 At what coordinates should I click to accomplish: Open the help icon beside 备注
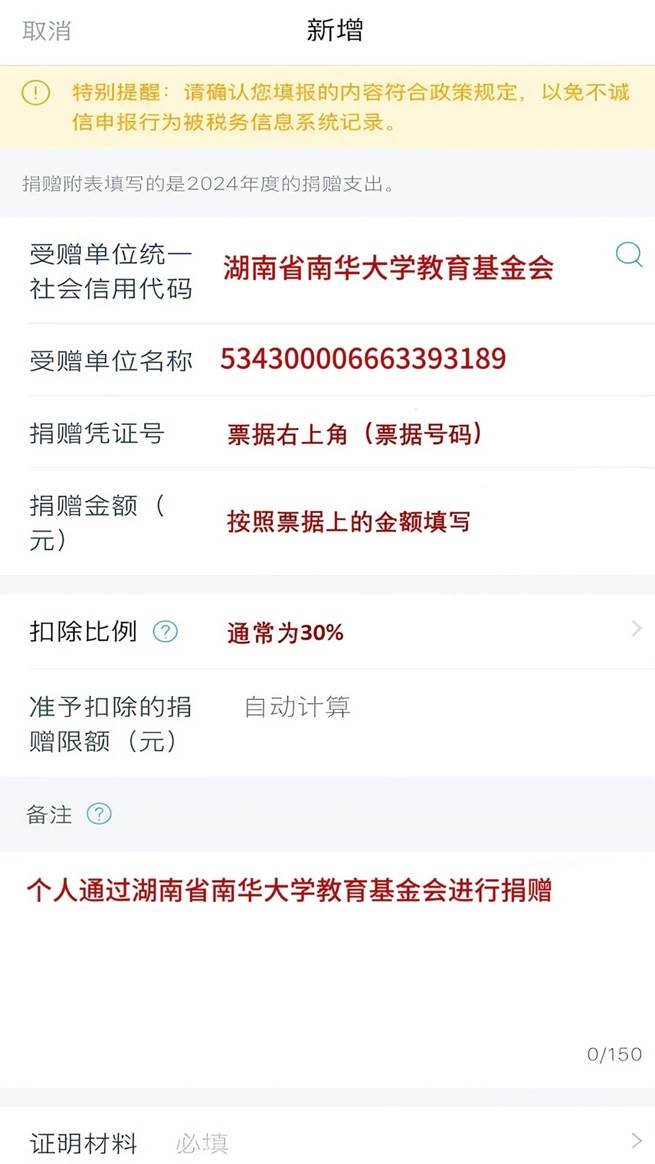coord(99,814)
